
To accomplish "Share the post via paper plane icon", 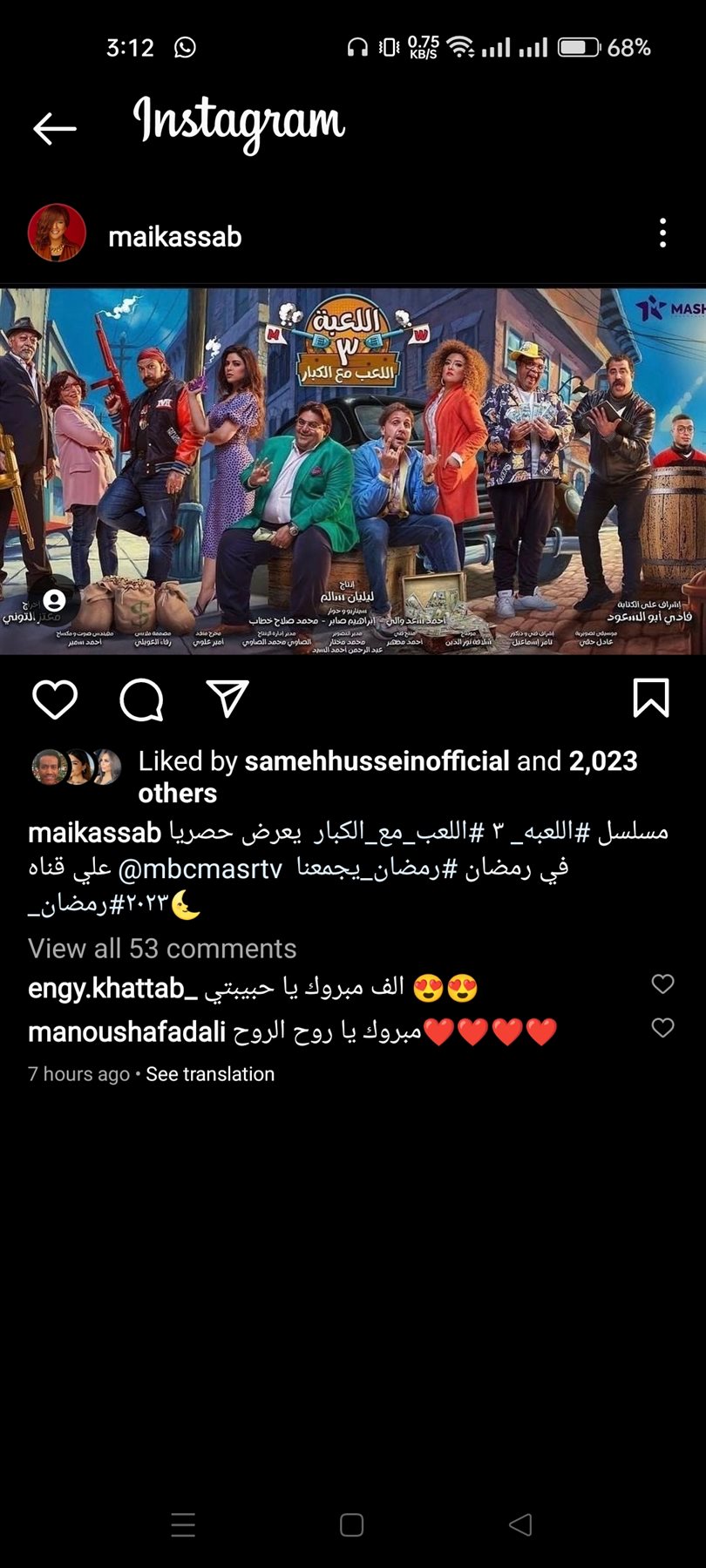I will (227, 699).
